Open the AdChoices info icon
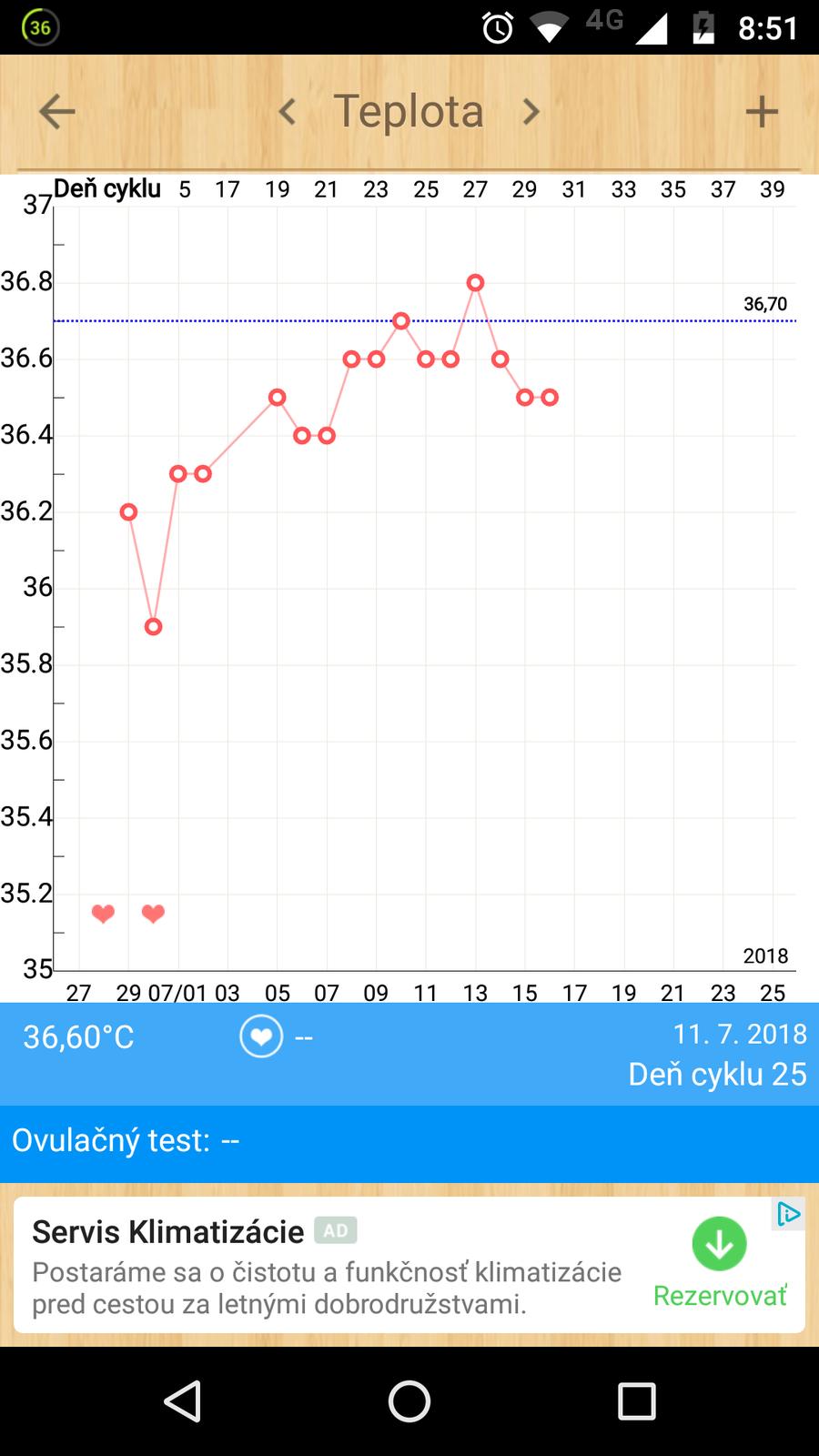Image resolution: width=819 pixels, height=1456 pixels. [x=788, y=1214]
